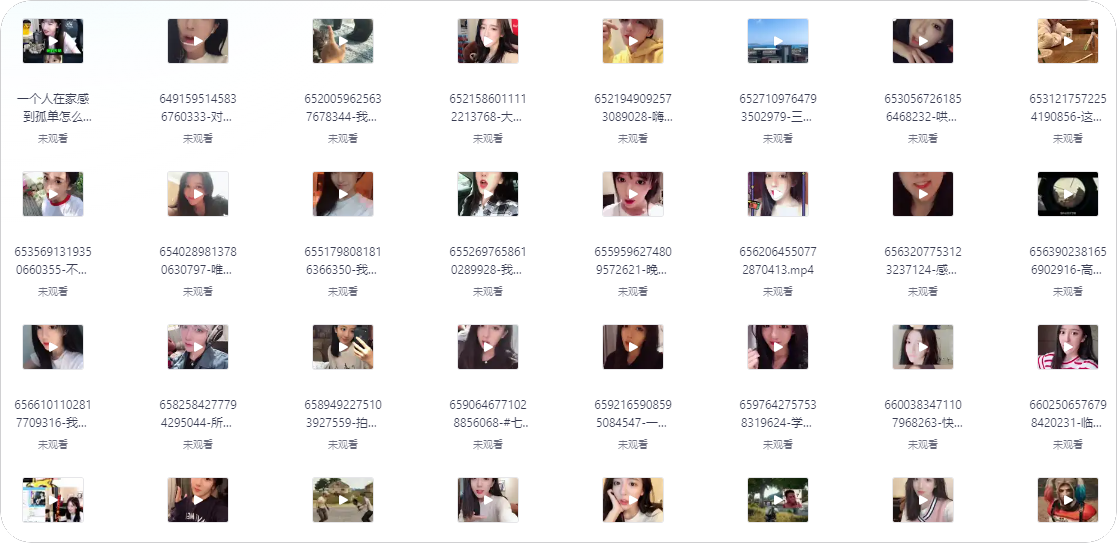Open video 6535691319350660355-不...
This screenshot has height=543, width=1117.
[x=53, y=194]
